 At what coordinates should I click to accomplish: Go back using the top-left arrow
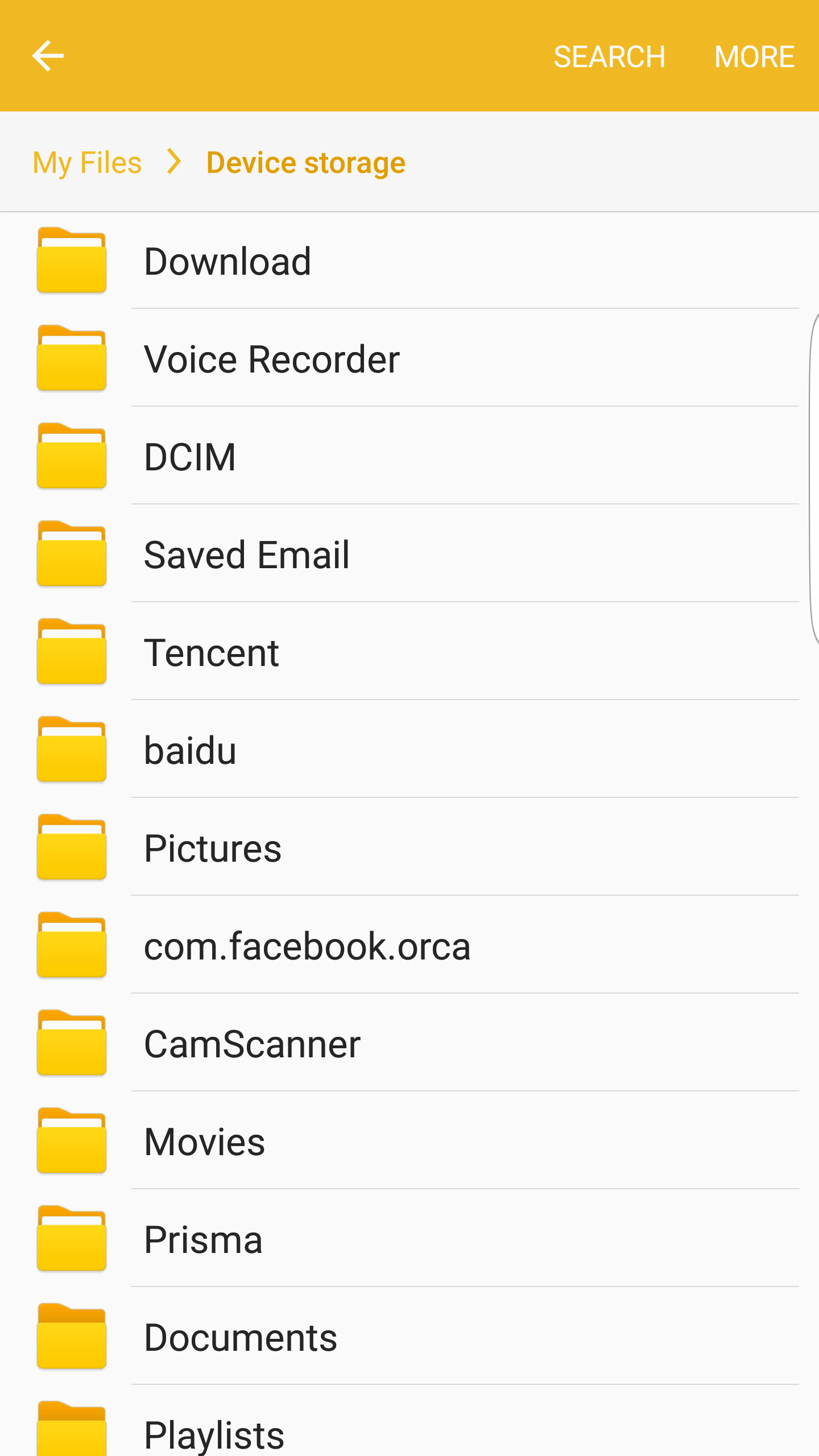pyautogui.click(x=48, y=56)
